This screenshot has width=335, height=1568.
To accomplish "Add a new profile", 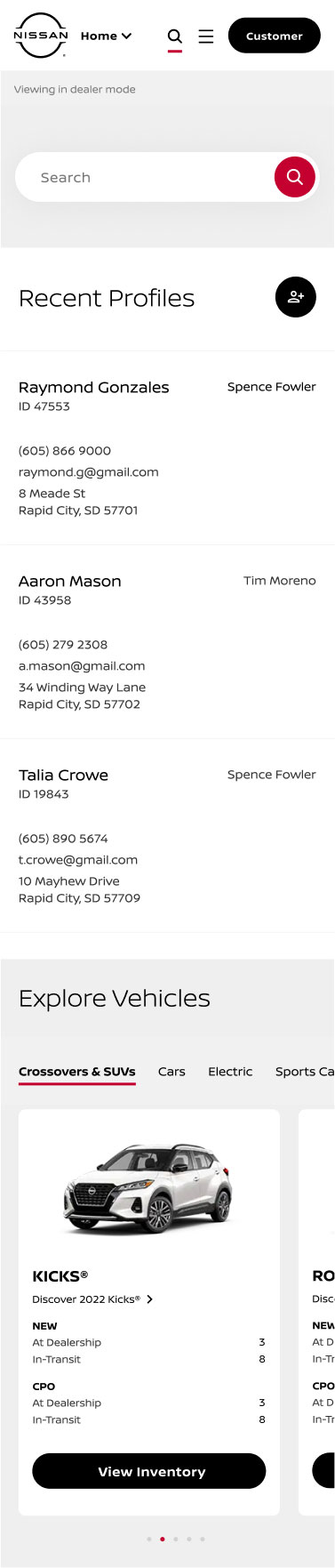I will pos(296,297).
